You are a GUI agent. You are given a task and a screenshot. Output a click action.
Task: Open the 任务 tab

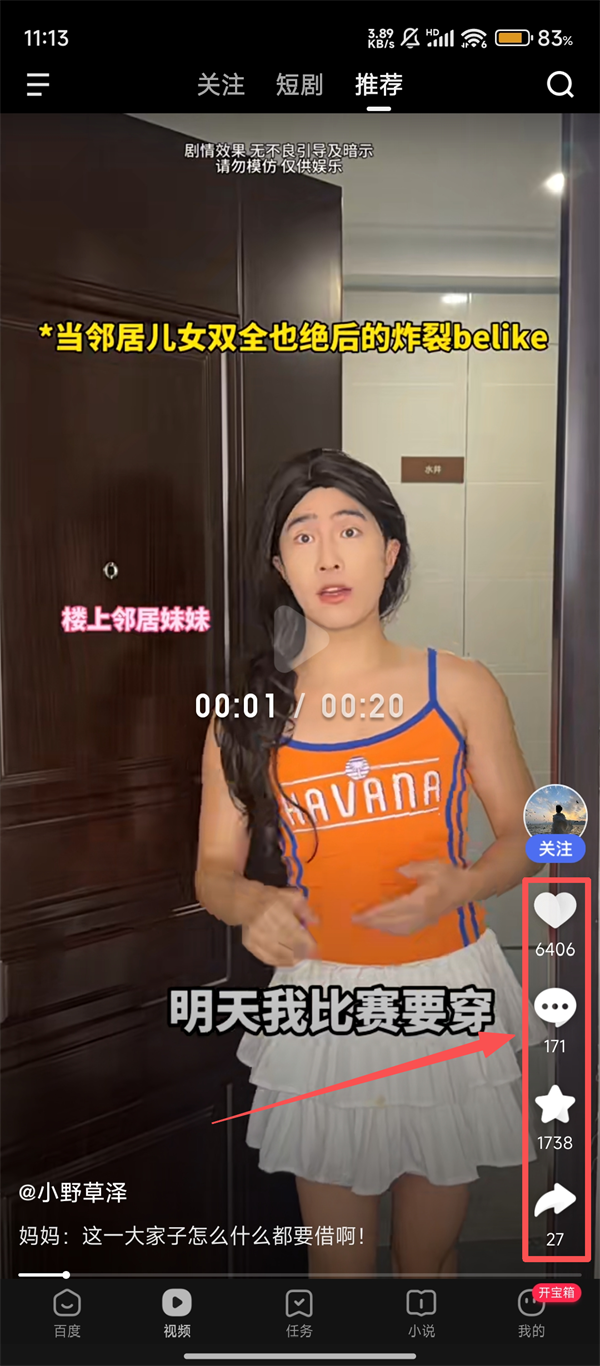(299, 1313)
